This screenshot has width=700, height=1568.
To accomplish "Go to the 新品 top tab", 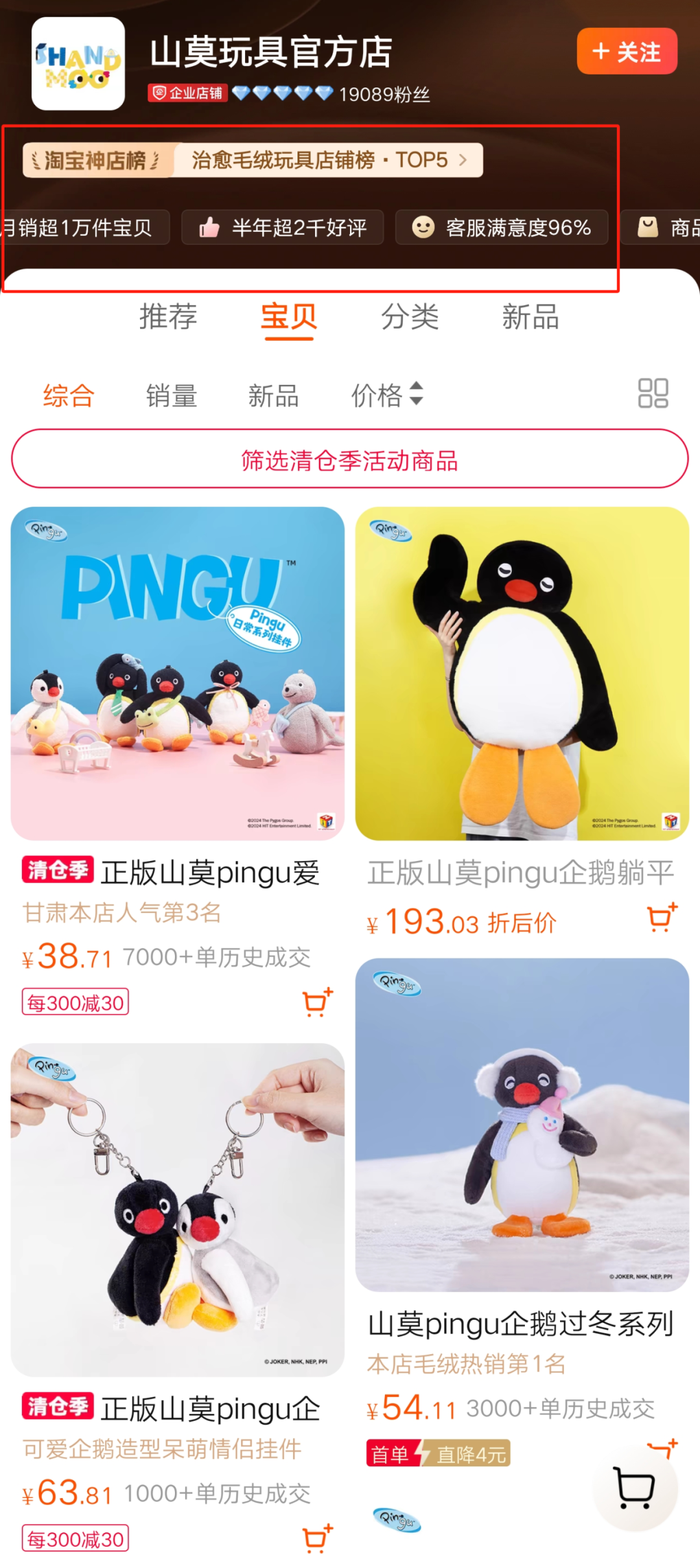I will 530,317.
